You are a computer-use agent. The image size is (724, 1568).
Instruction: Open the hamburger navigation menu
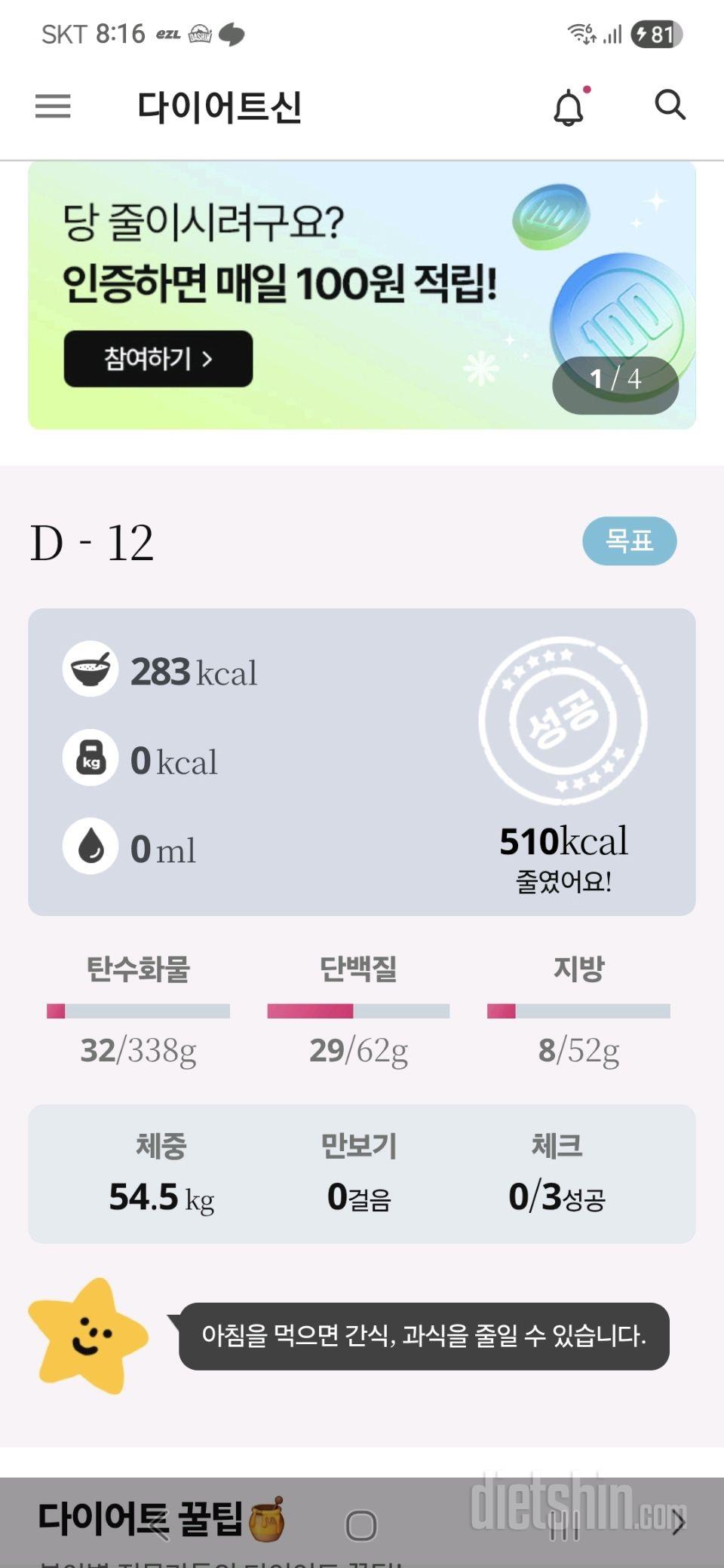click(x=52, y=107)
